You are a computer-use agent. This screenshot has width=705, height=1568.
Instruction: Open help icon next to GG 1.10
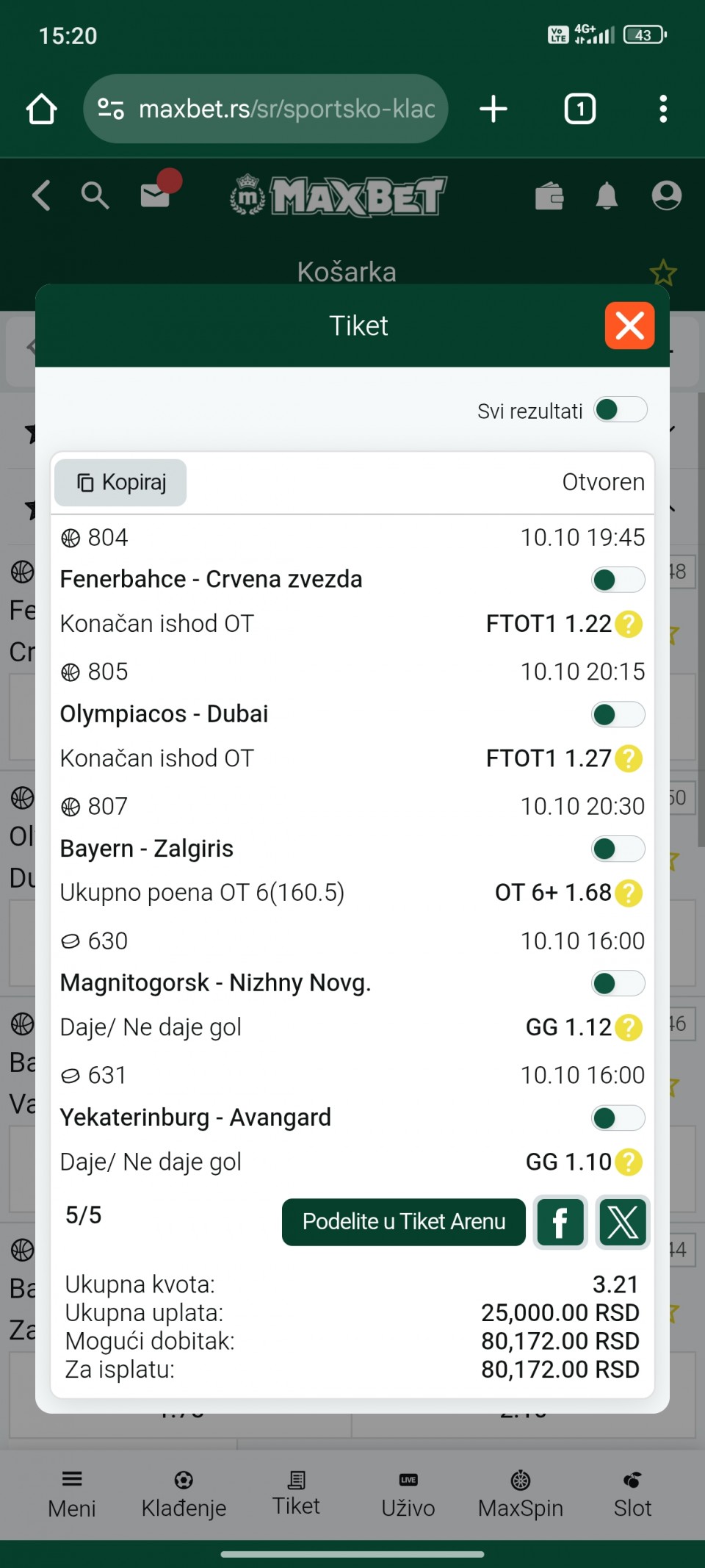(629, 1162)
